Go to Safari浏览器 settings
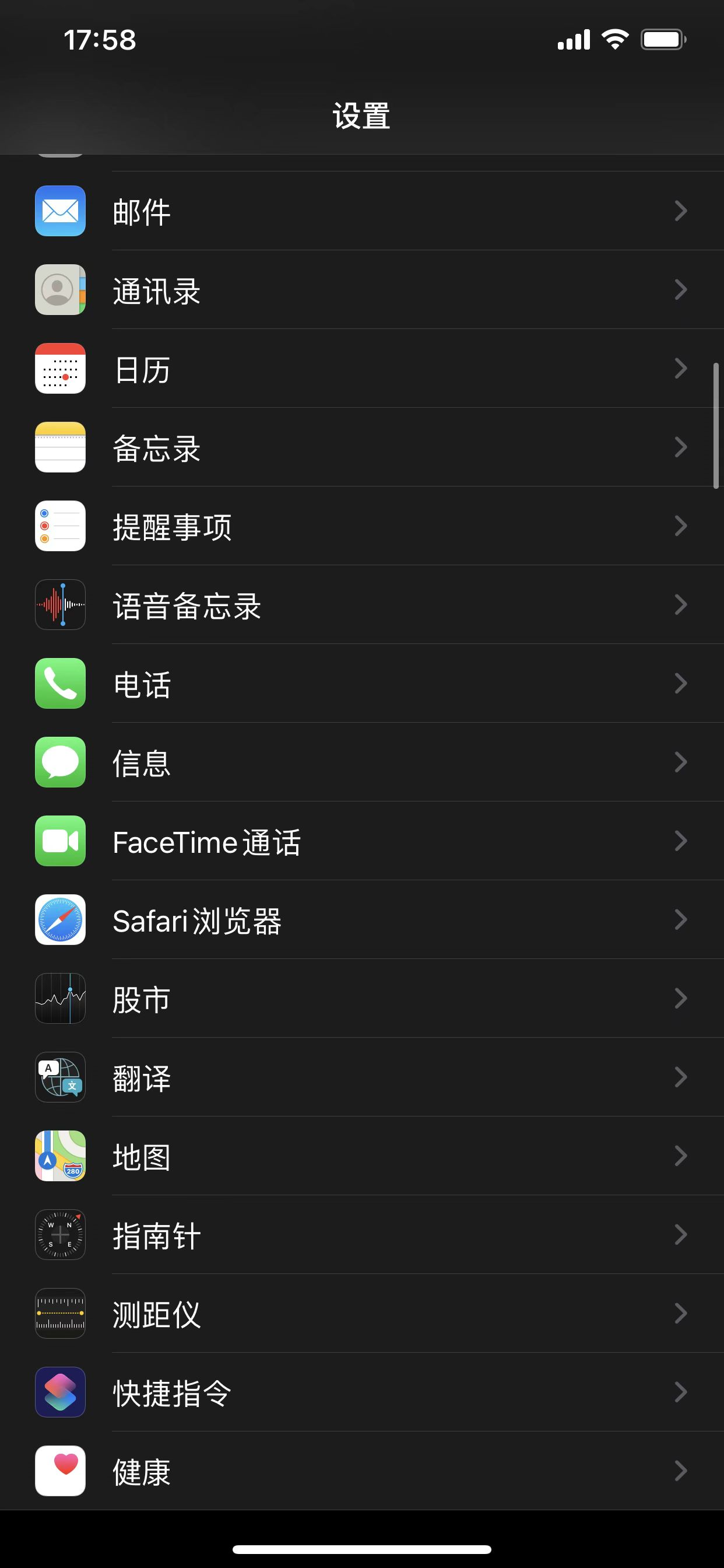The width and height of the screenshot is (724, 1568). [361, 920]
